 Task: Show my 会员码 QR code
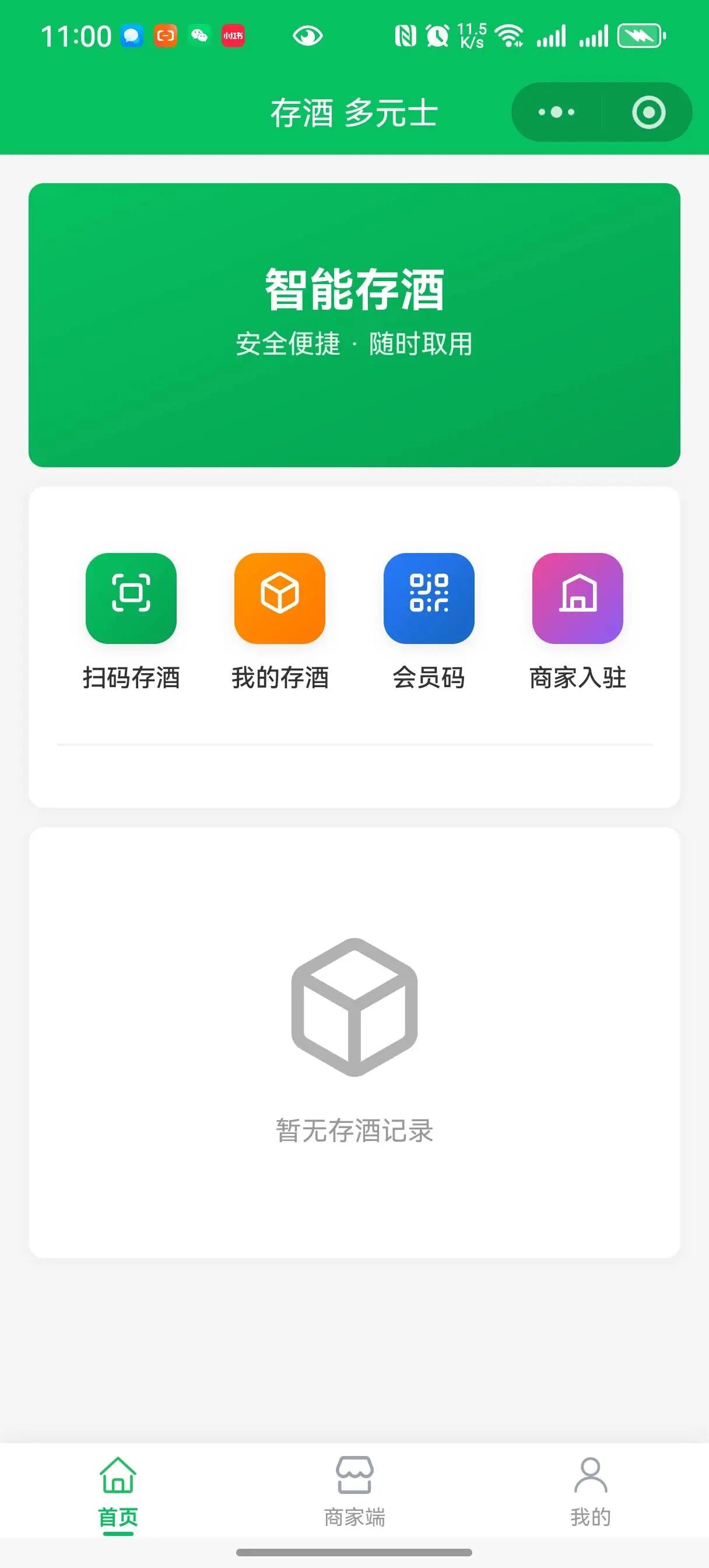click(429, 621)
